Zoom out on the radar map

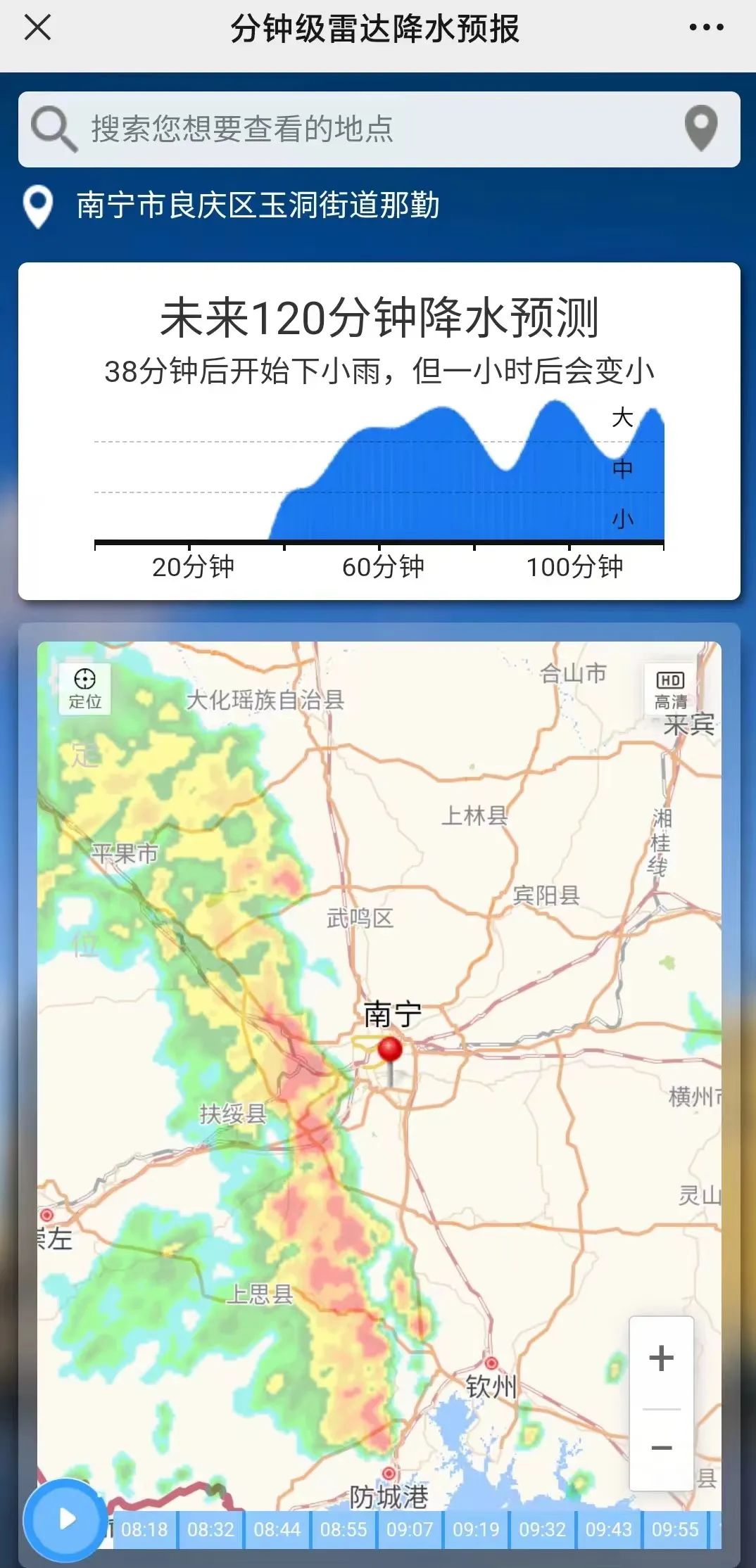click(x=661, y=1448)
